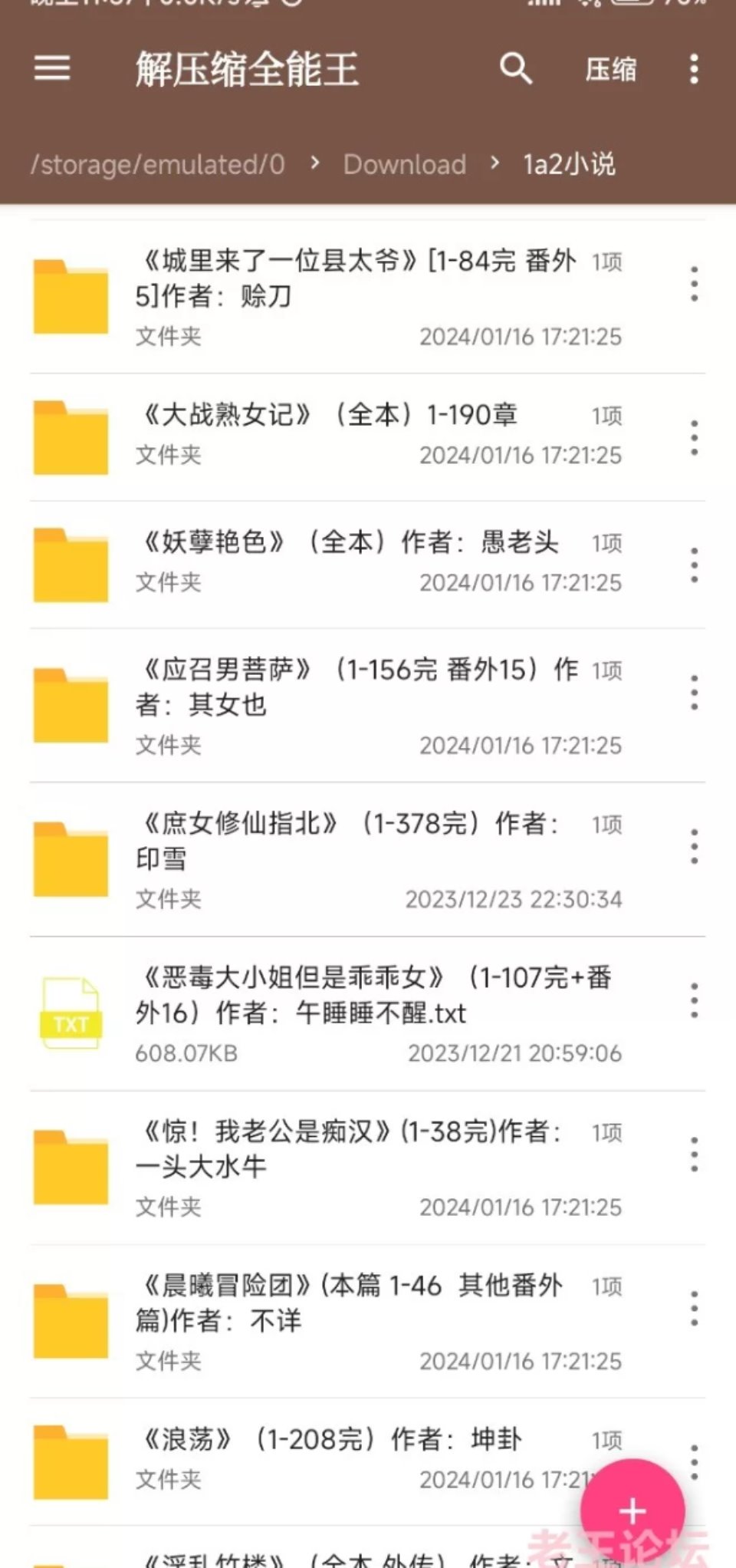This screenshot has width=736, height=1568.
Task: Show options for 《城里来了一位县太爷》 folder
Action: [x=694, y=284]
